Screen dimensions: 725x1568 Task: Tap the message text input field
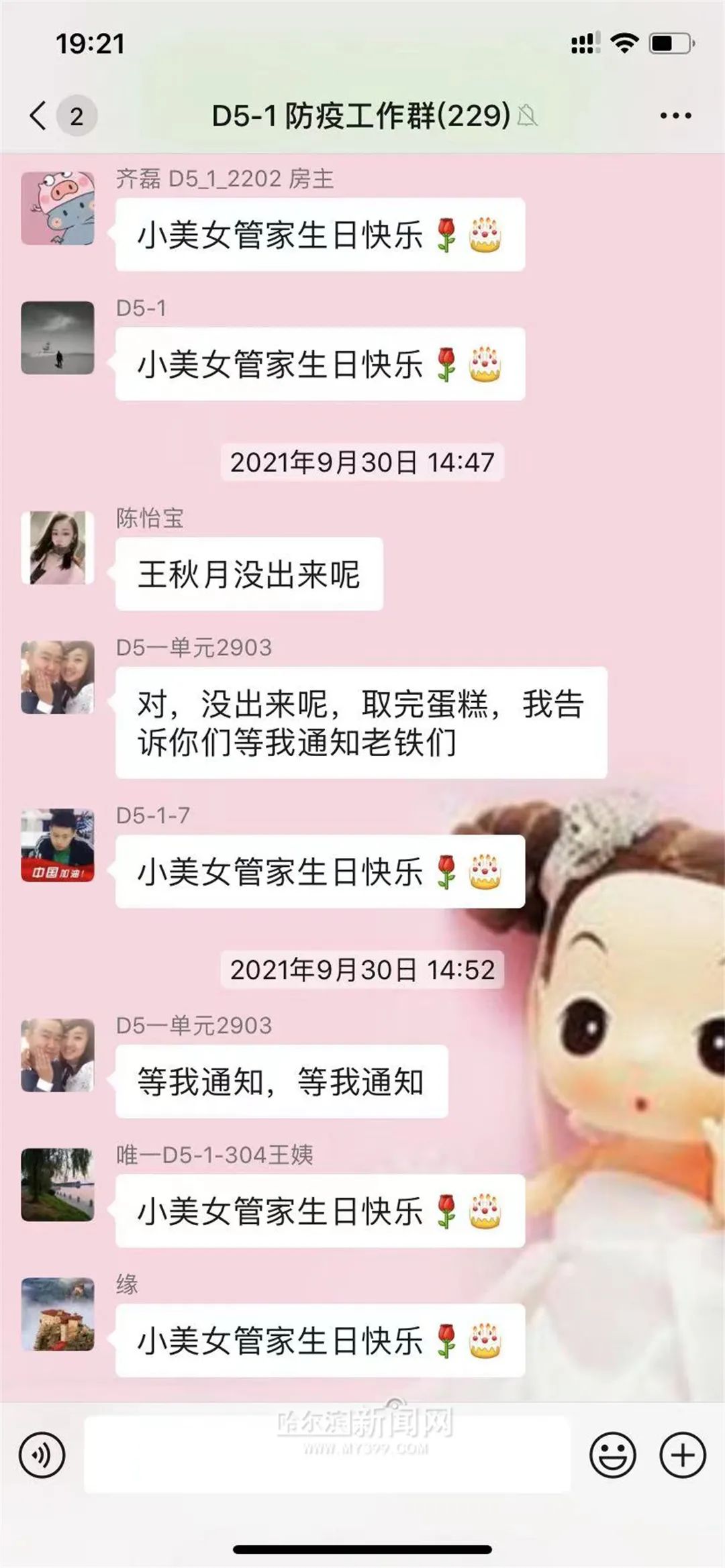tap(327, 1455)
